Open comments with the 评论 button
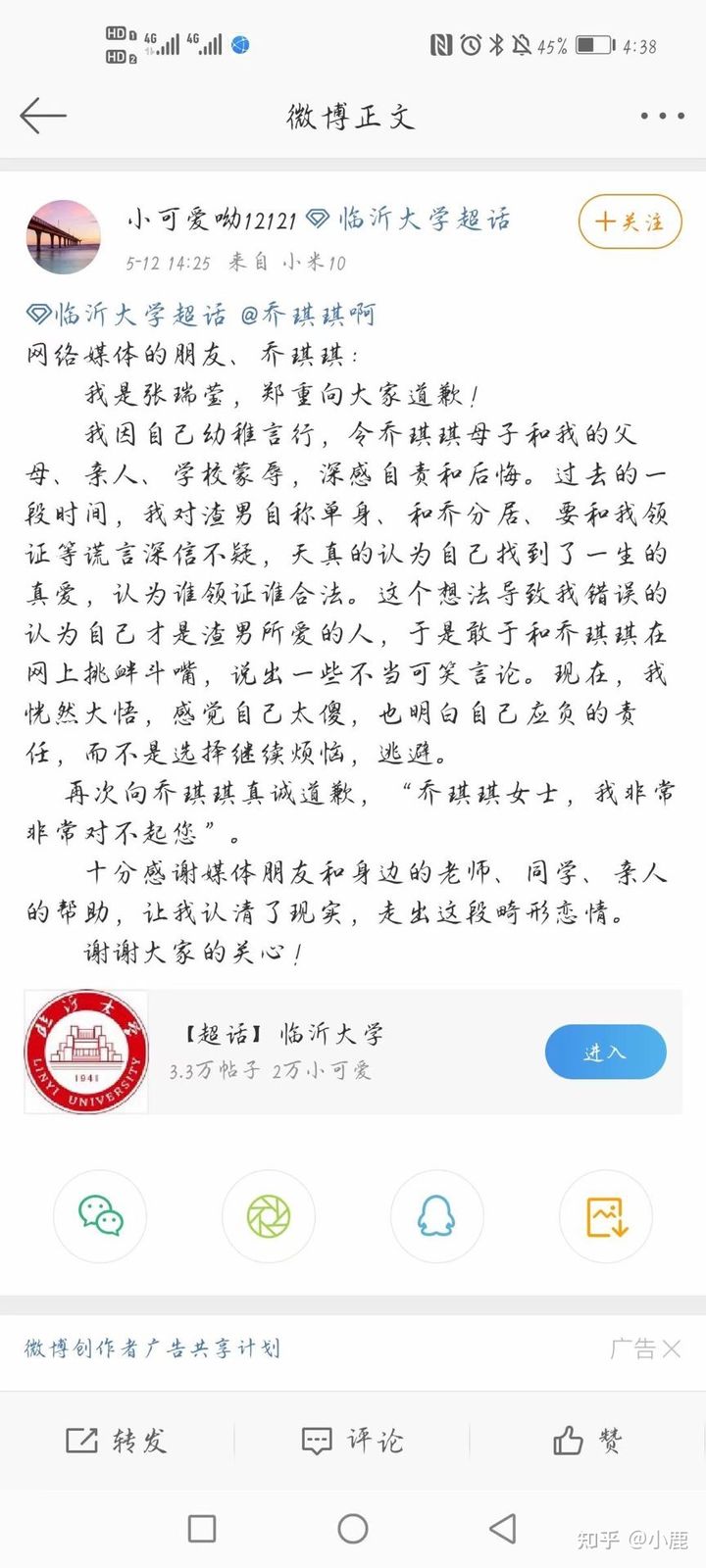706x1568 pixels. pyautogui.click(x=351, y=1441)
